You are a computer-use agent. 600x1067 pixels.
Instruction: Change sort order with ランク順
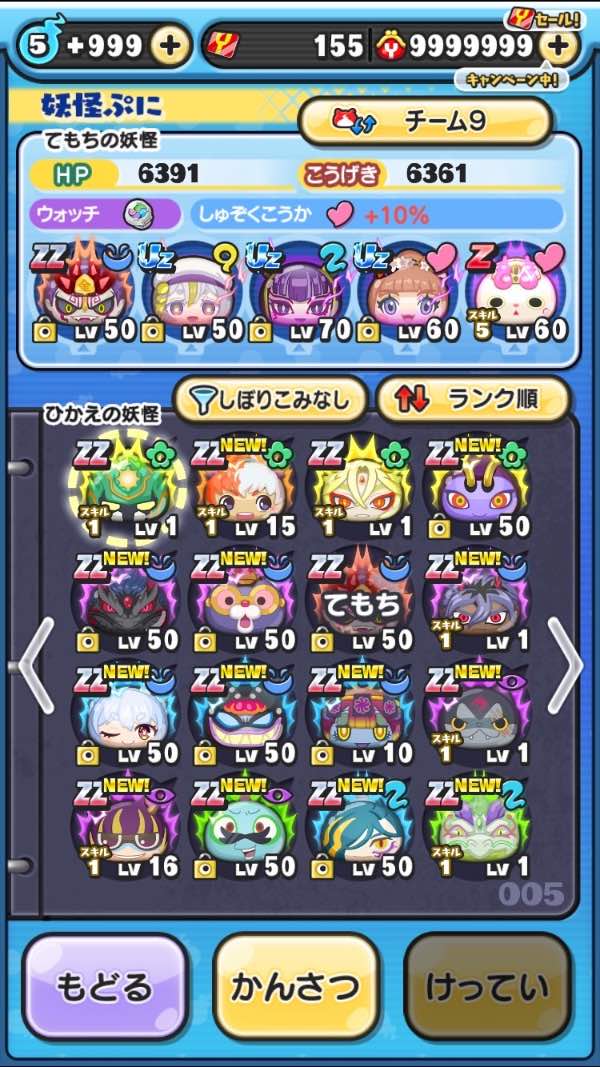472,400
